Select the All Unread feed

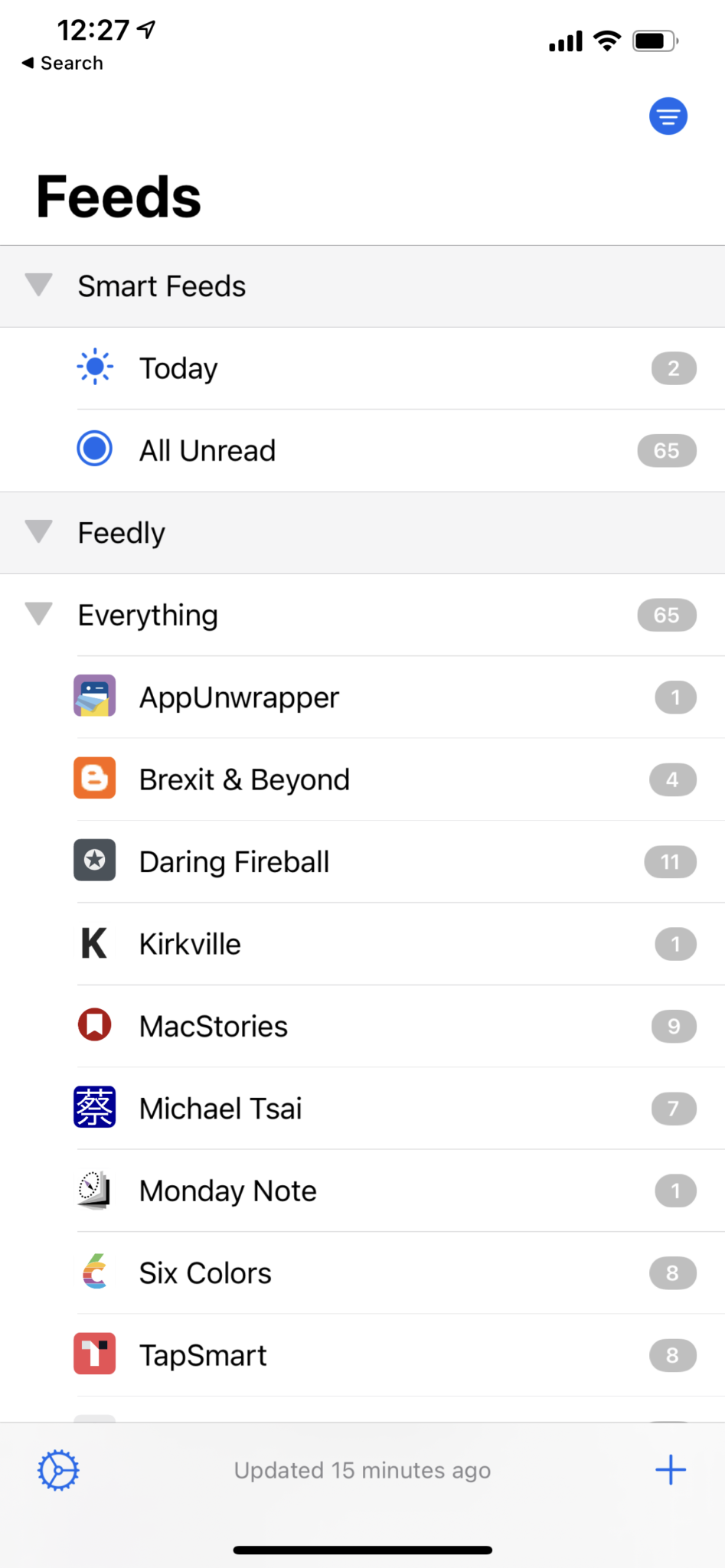click(x=207, y=450)
